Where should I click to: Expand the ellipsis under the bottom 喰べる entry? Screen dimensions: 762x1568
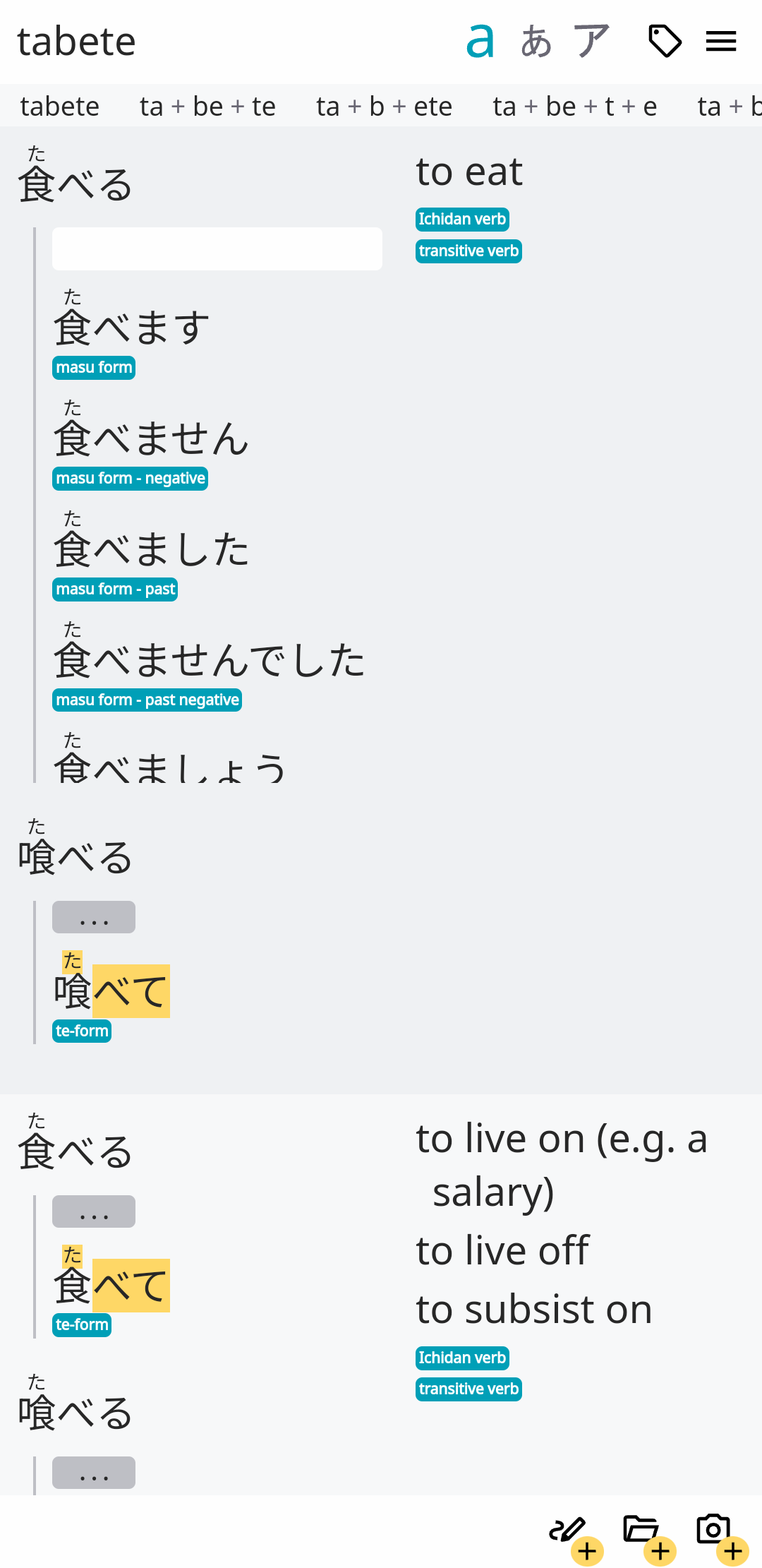pos(94,1472)
